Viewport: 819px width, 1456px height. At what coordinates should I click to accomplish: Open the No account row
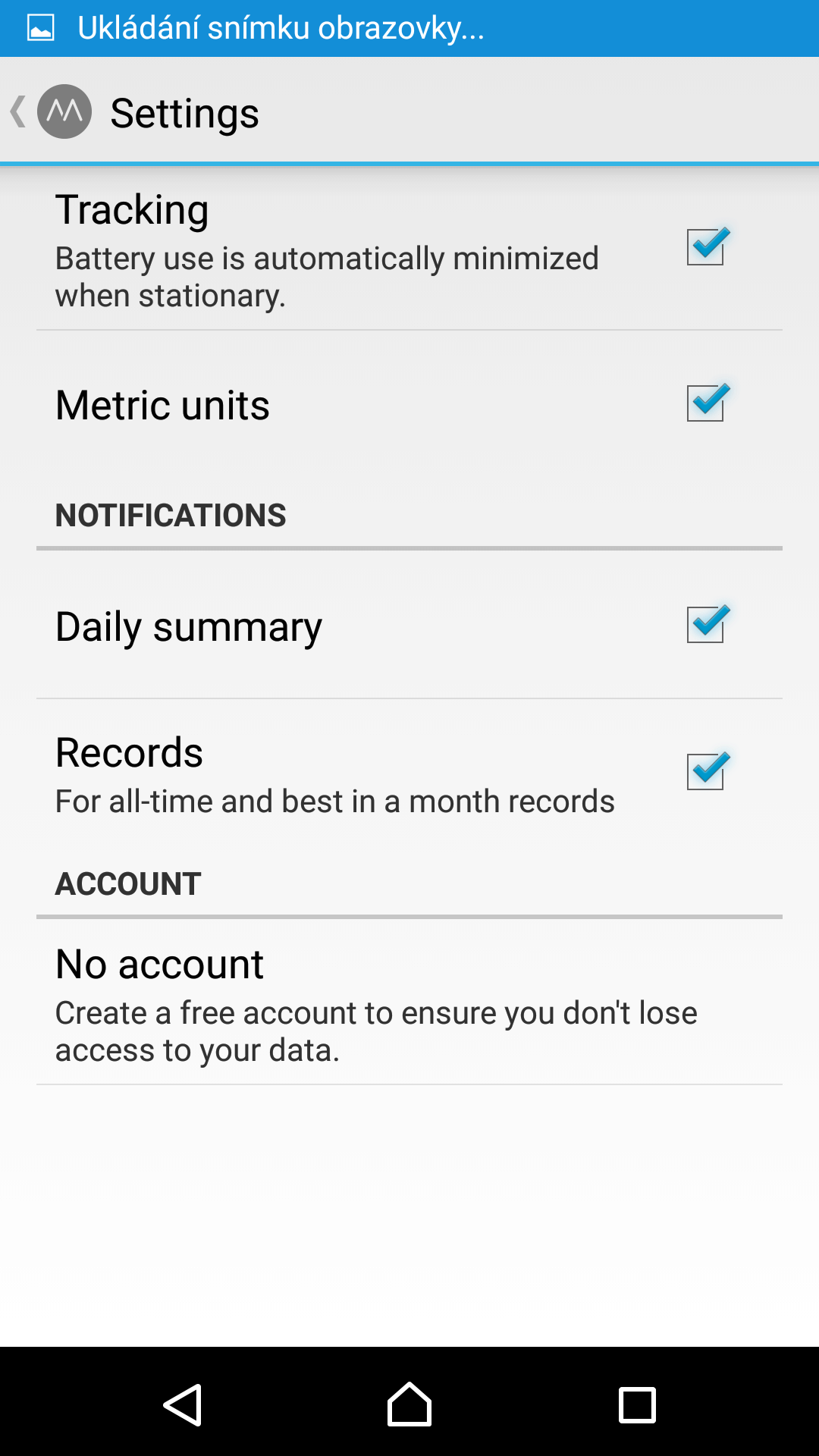click(x=409, y=1003)
